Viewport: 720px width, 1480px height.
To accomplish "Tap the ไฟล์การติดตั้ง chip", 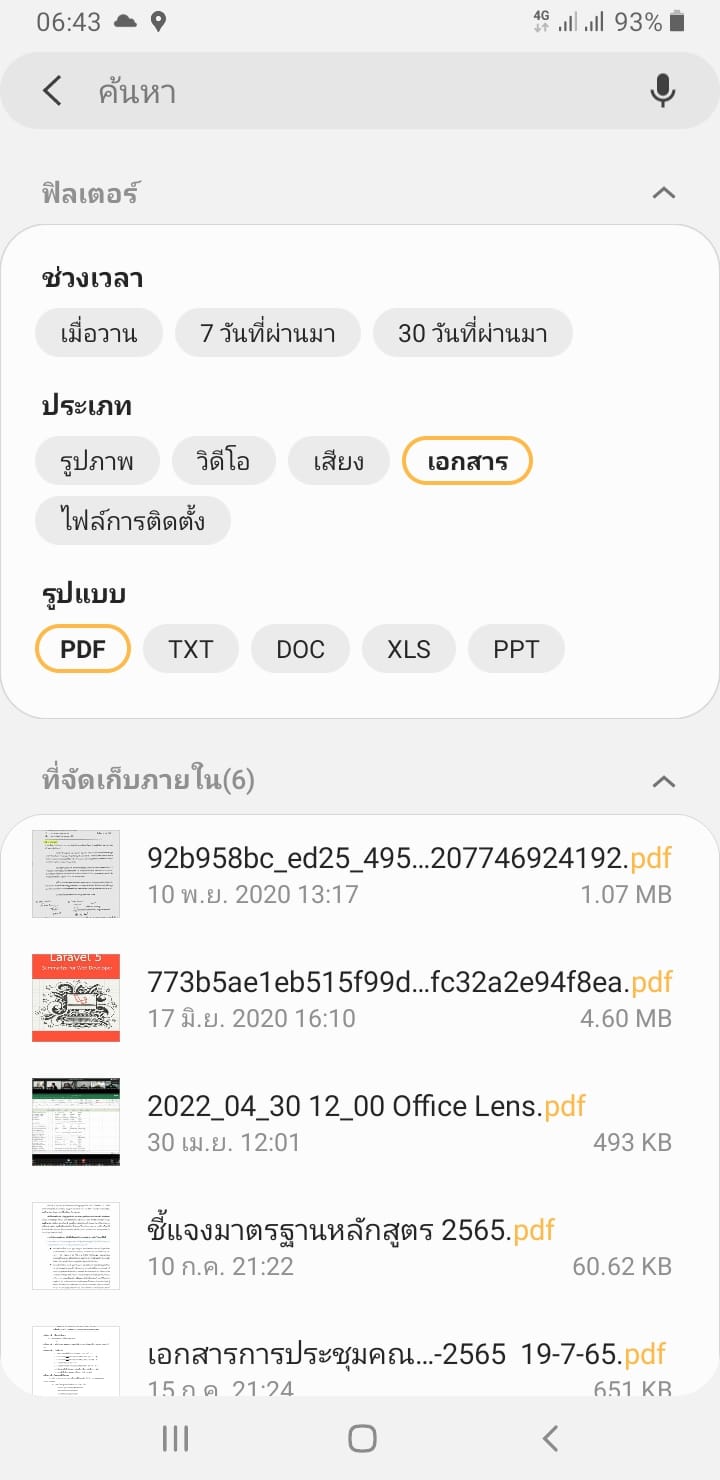I will tap(133, 521).
